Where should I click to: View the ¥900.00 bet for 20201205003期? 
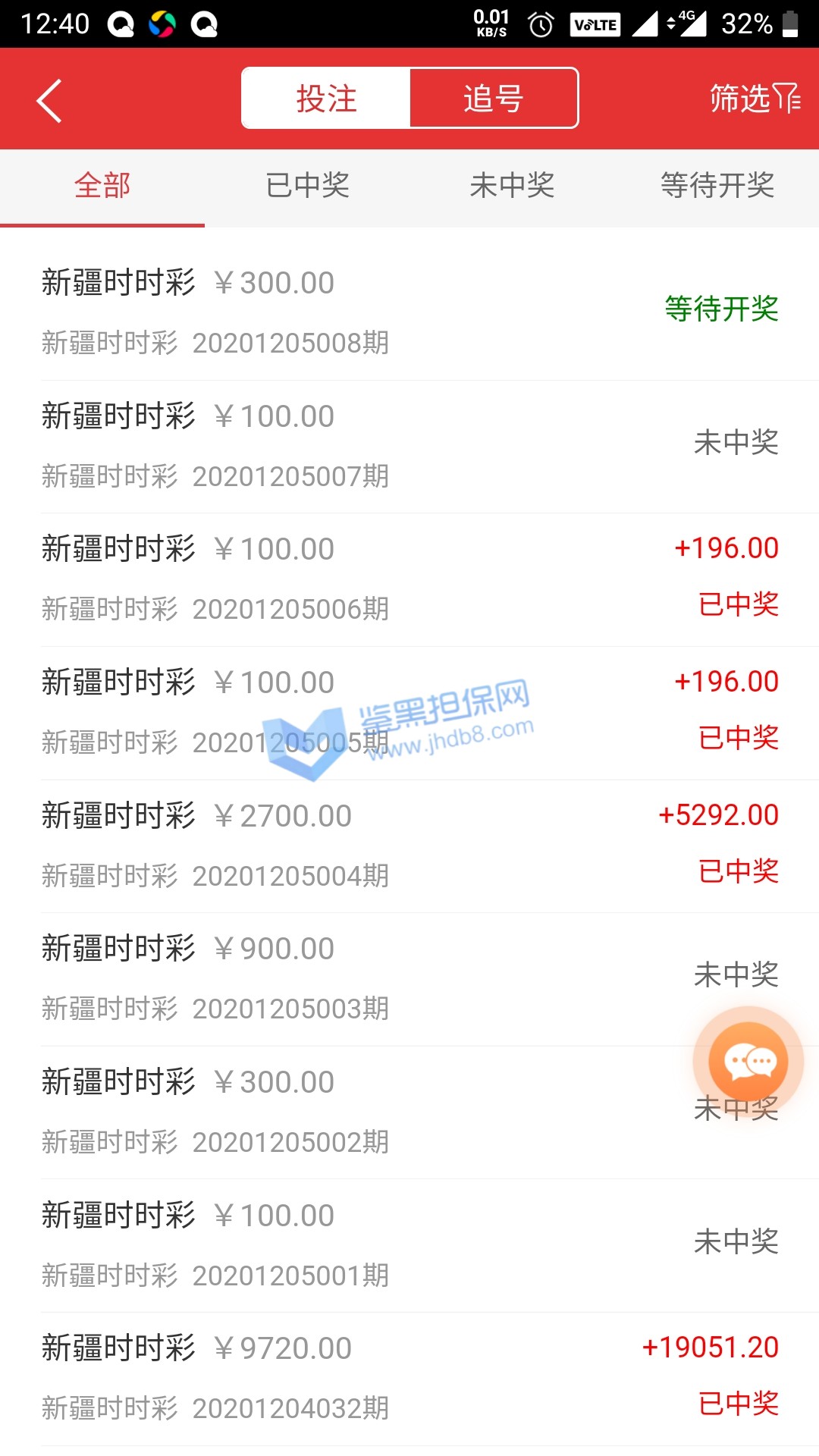[409, 977]
